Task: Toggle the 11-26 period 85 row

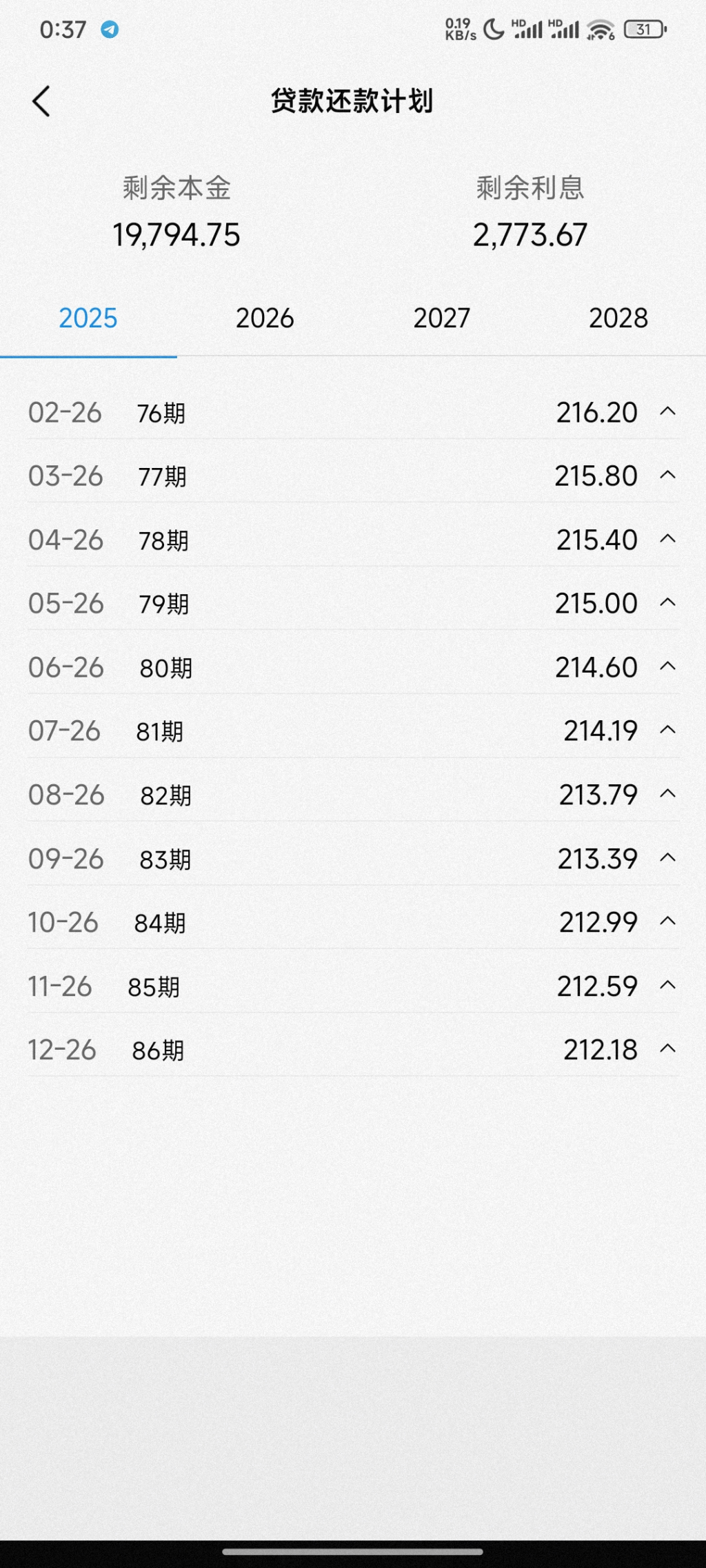Action: click(x=667, y=986)
